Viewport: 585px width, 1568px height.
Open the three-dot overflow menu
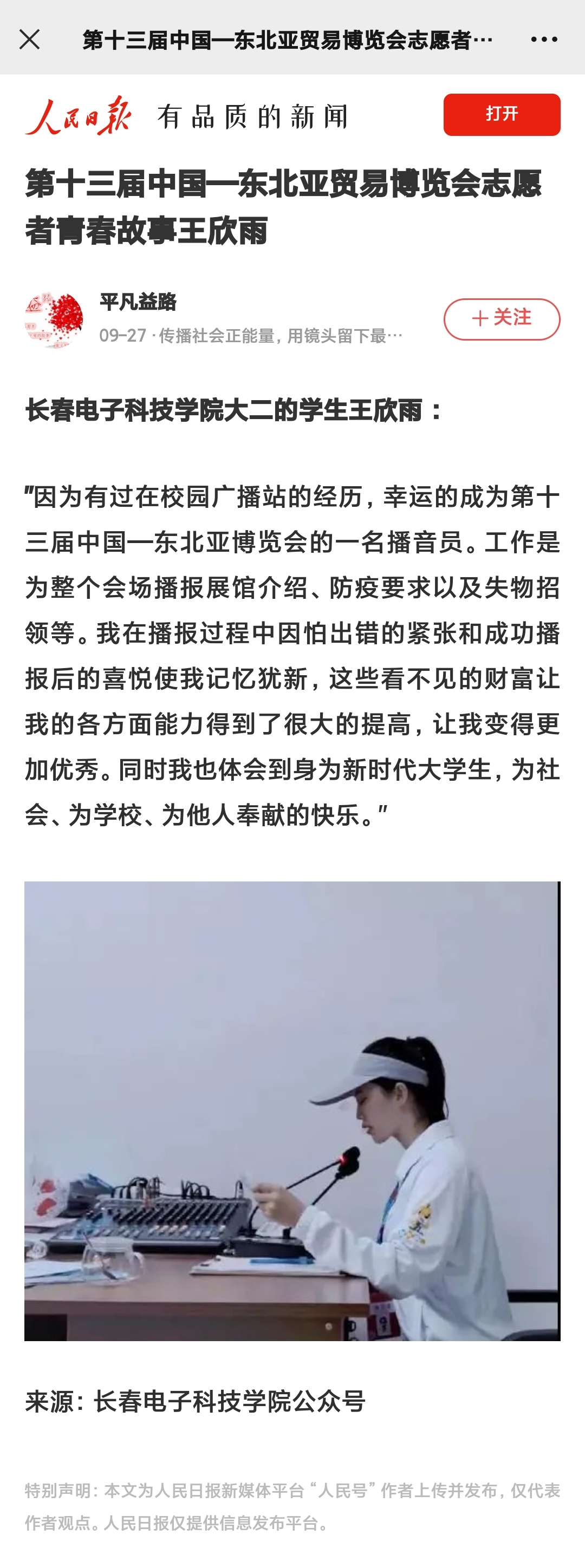tap(543, 40)
